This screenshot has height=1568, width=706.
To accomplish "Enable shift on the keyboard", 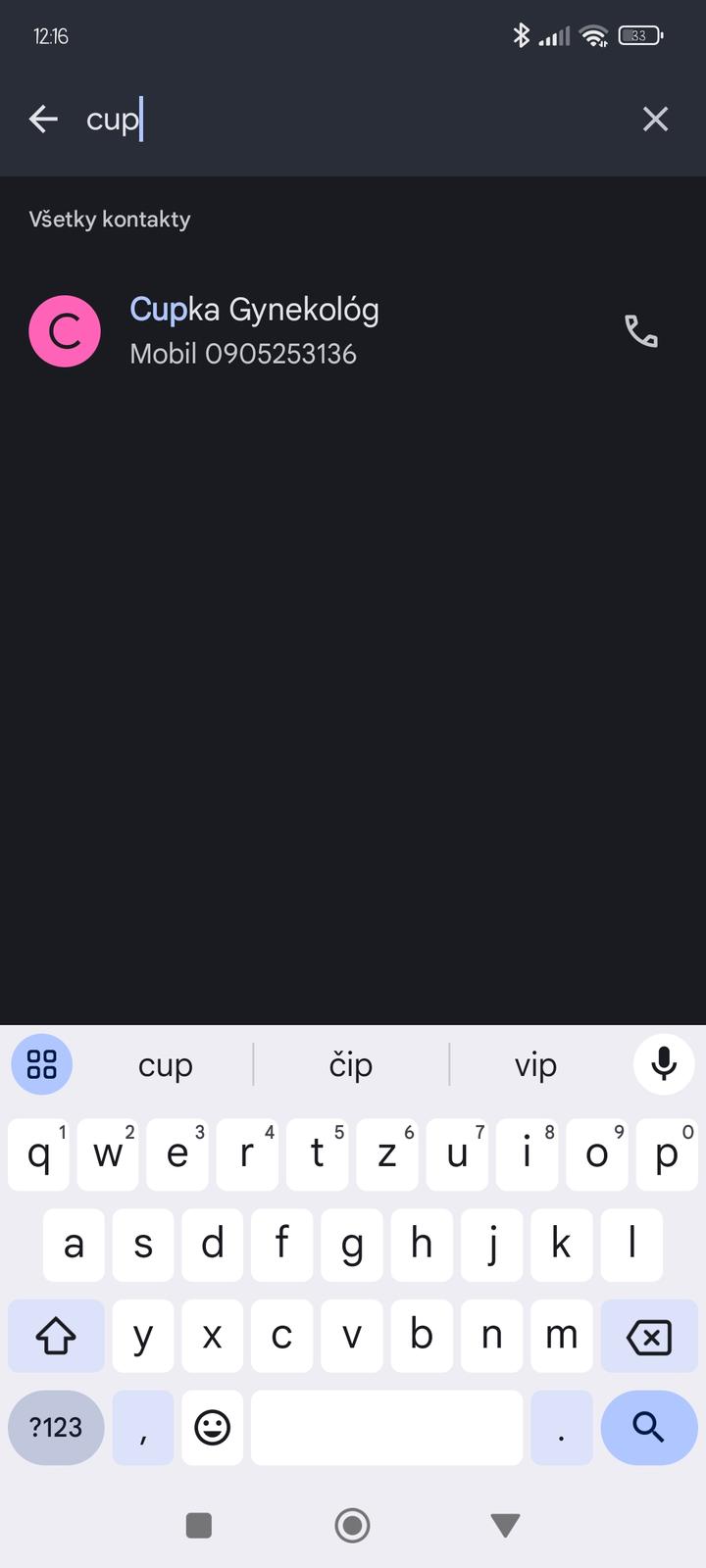I will pos(56,1336).
